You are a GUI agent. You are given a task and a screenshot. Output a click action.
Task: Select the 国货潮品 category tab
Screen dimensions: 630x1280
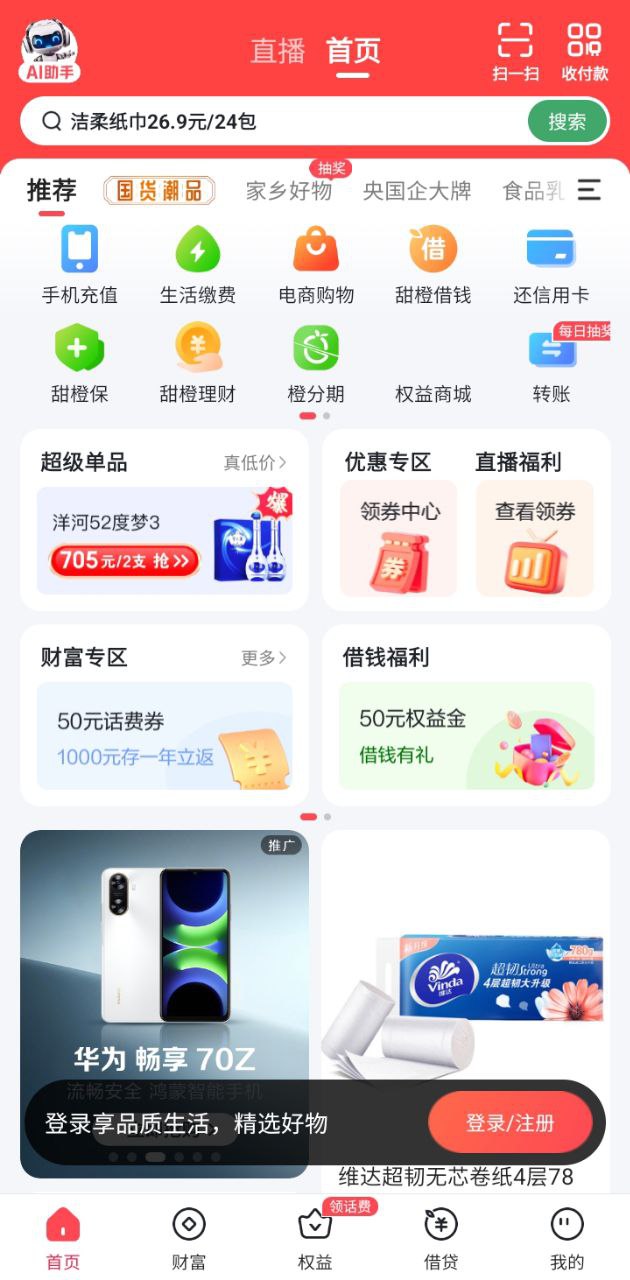pos(159,190)
